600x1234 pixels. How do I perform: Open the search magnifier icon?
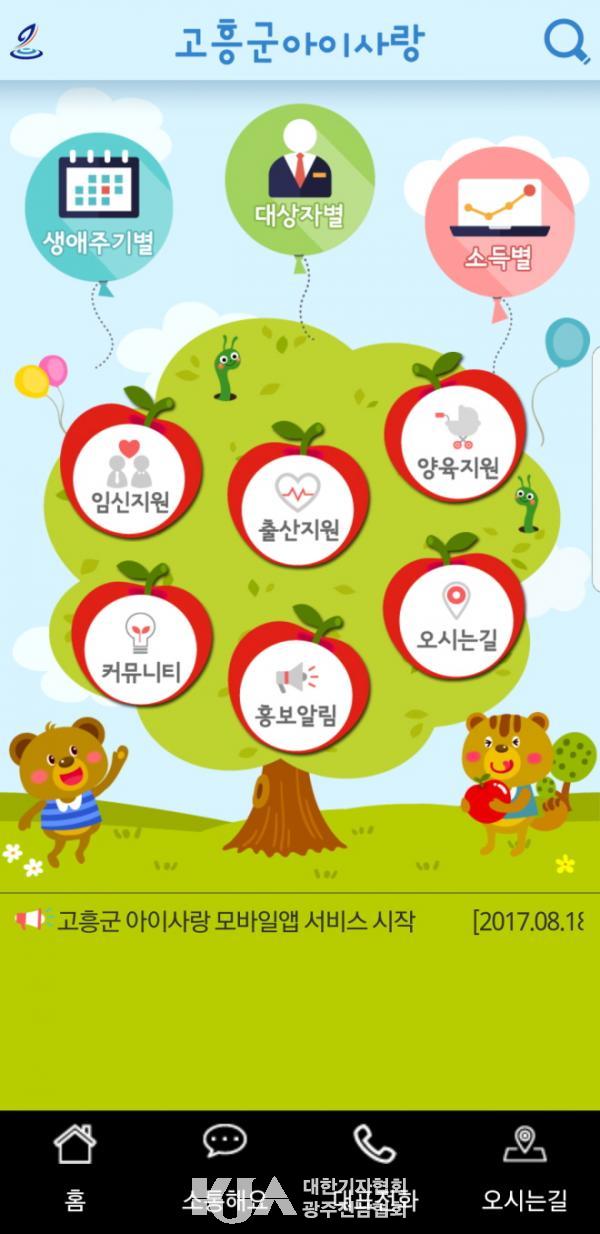click(x=566, y=42)
